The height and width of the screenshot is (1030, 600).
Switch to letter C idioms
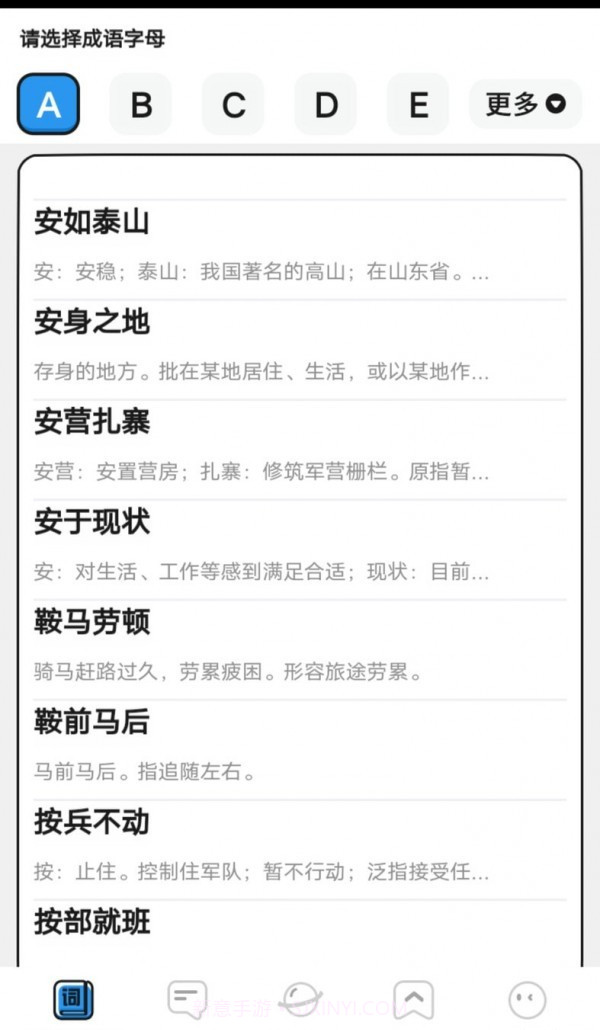233,104
